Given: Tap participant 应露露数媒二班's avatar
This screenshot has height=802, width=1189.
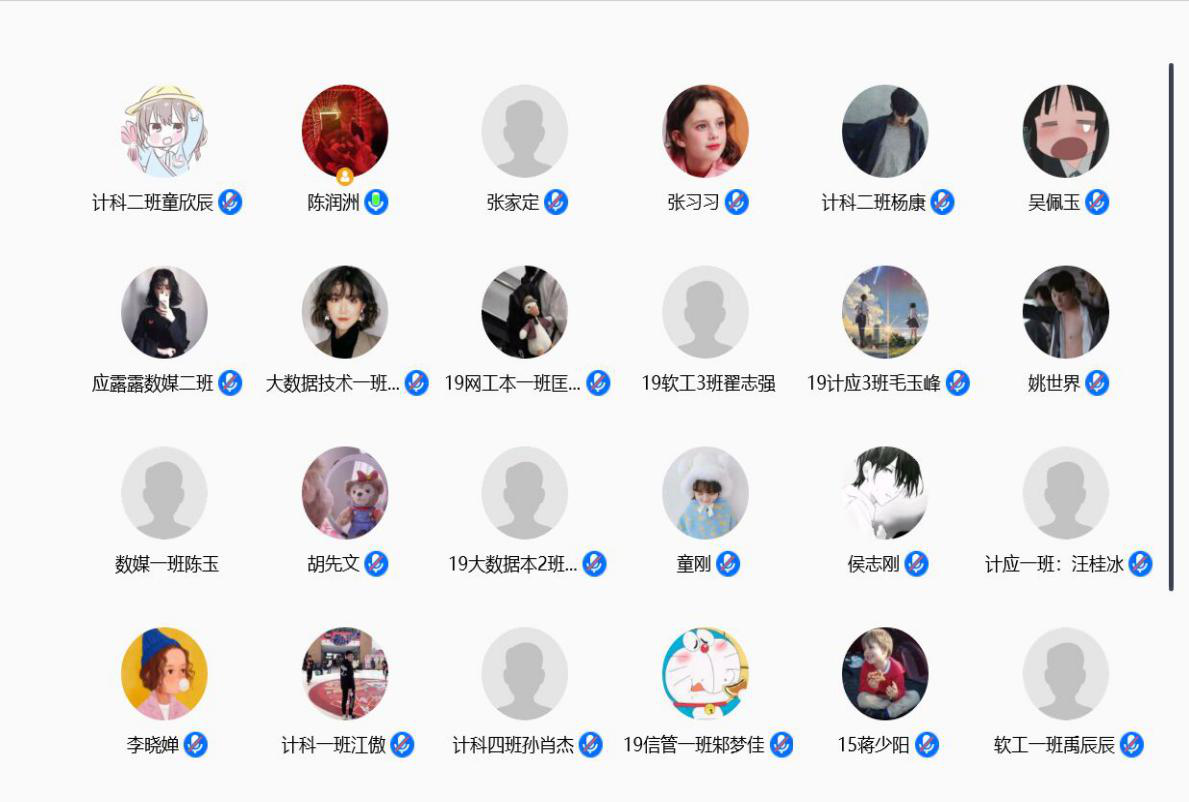Looking at the screenshot, I should (165, 312).
